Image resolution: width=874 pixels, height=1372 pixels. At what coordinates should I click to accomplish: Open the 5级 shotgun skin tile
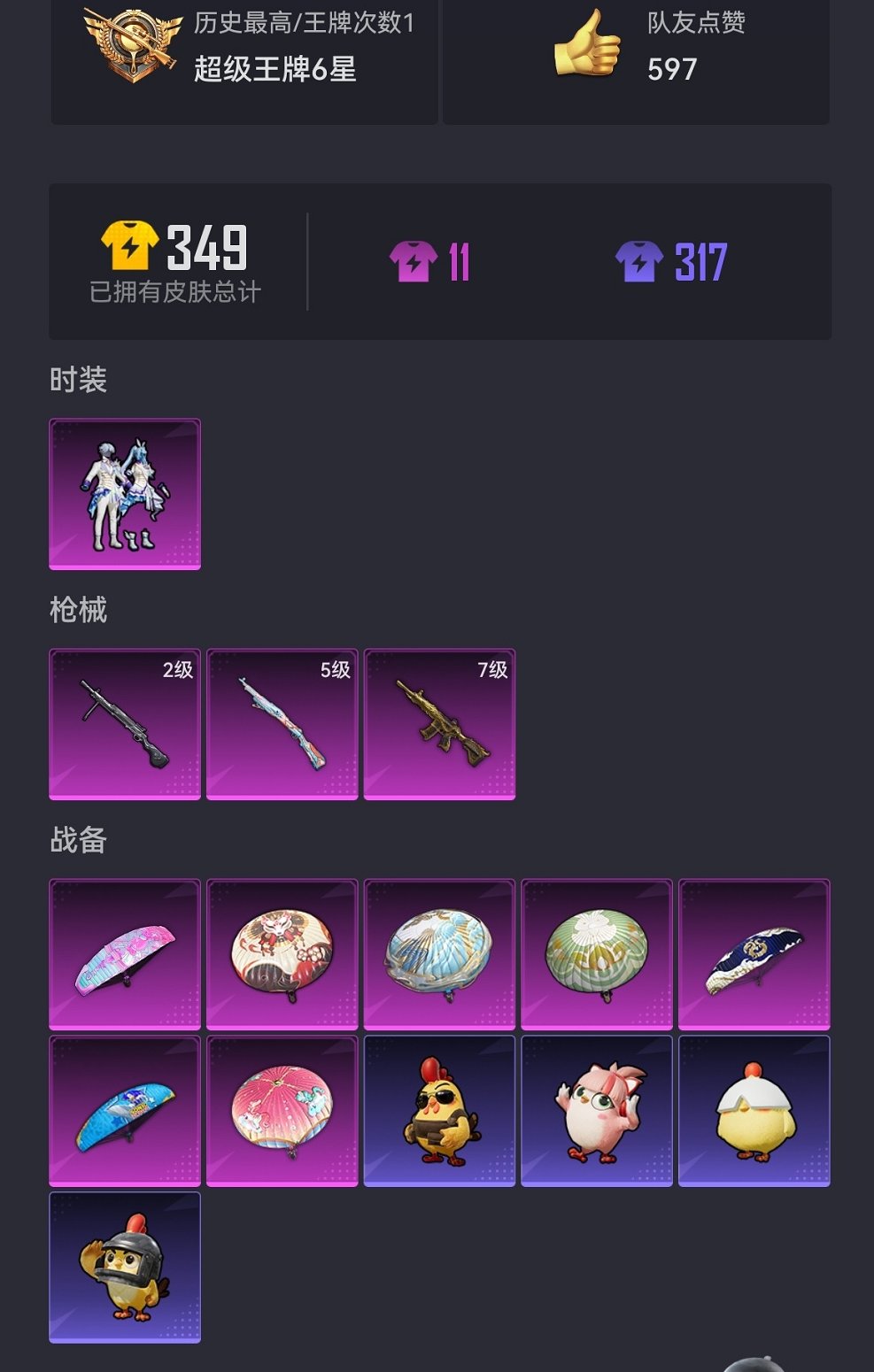[282, 724]
